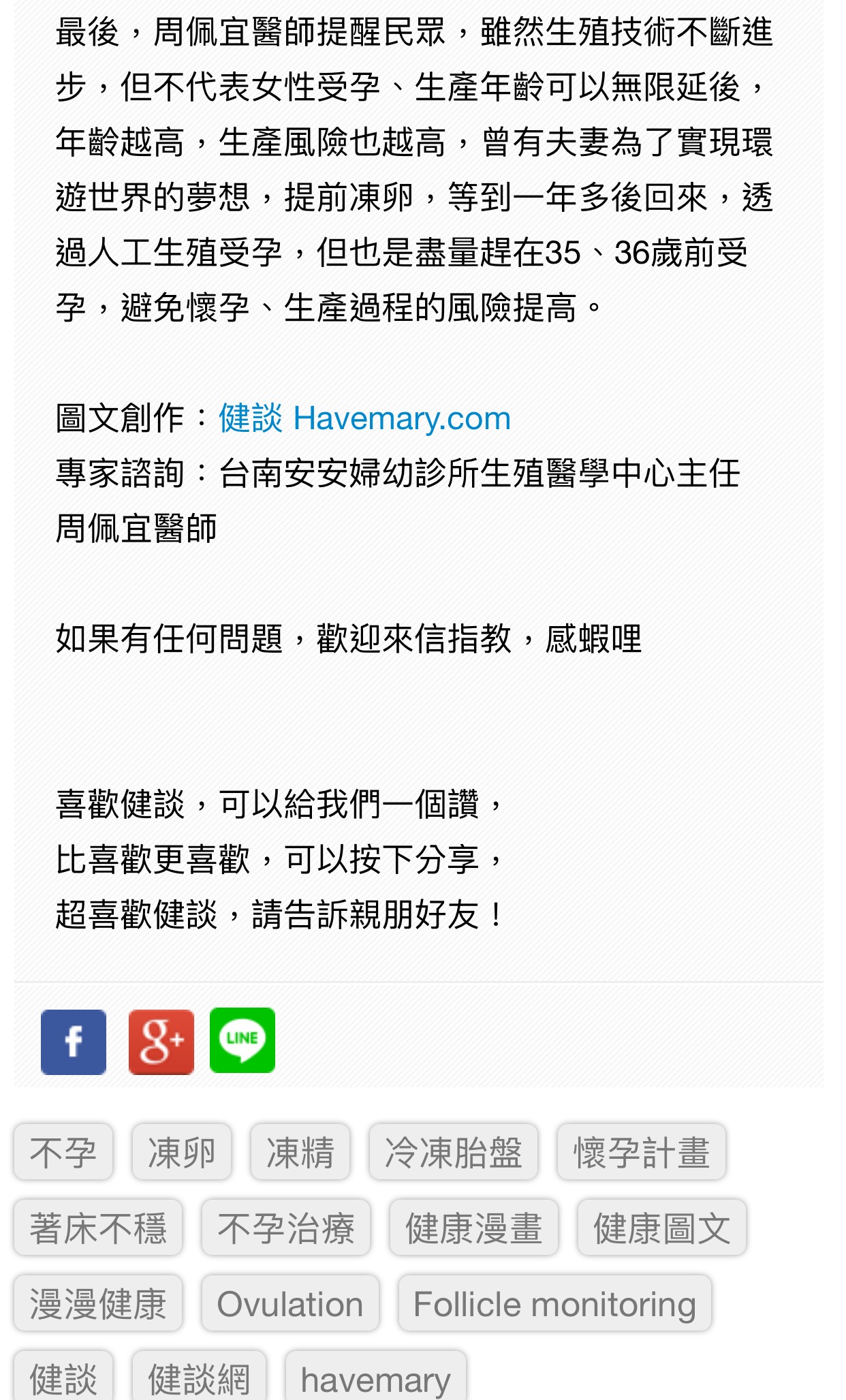The image size is (846, 1400).
Task: Tap the 漫漫健康 tag
Action: (x=98, y=1303)
